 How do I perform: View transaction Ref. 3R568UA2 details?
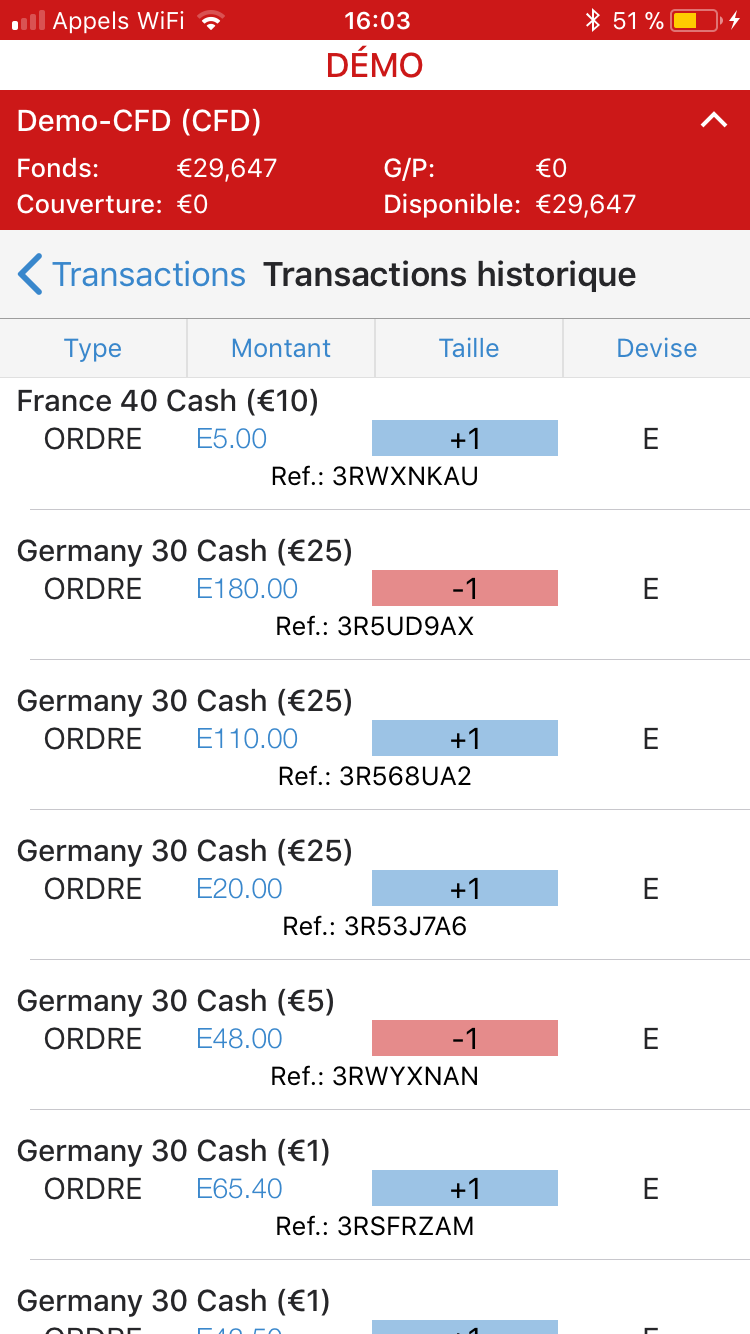(x=375, y=740)
